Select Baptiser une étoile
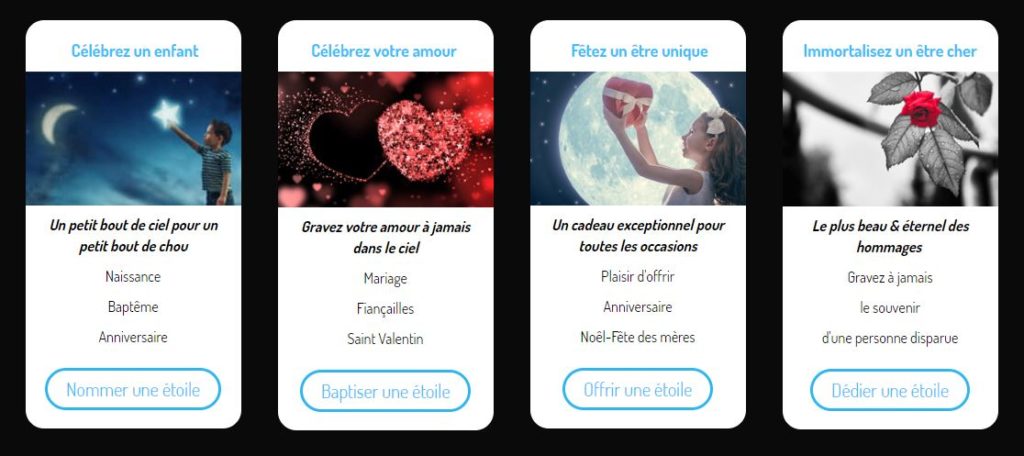Viewport: 1024px width, 456px height. (x=385, y=391)
